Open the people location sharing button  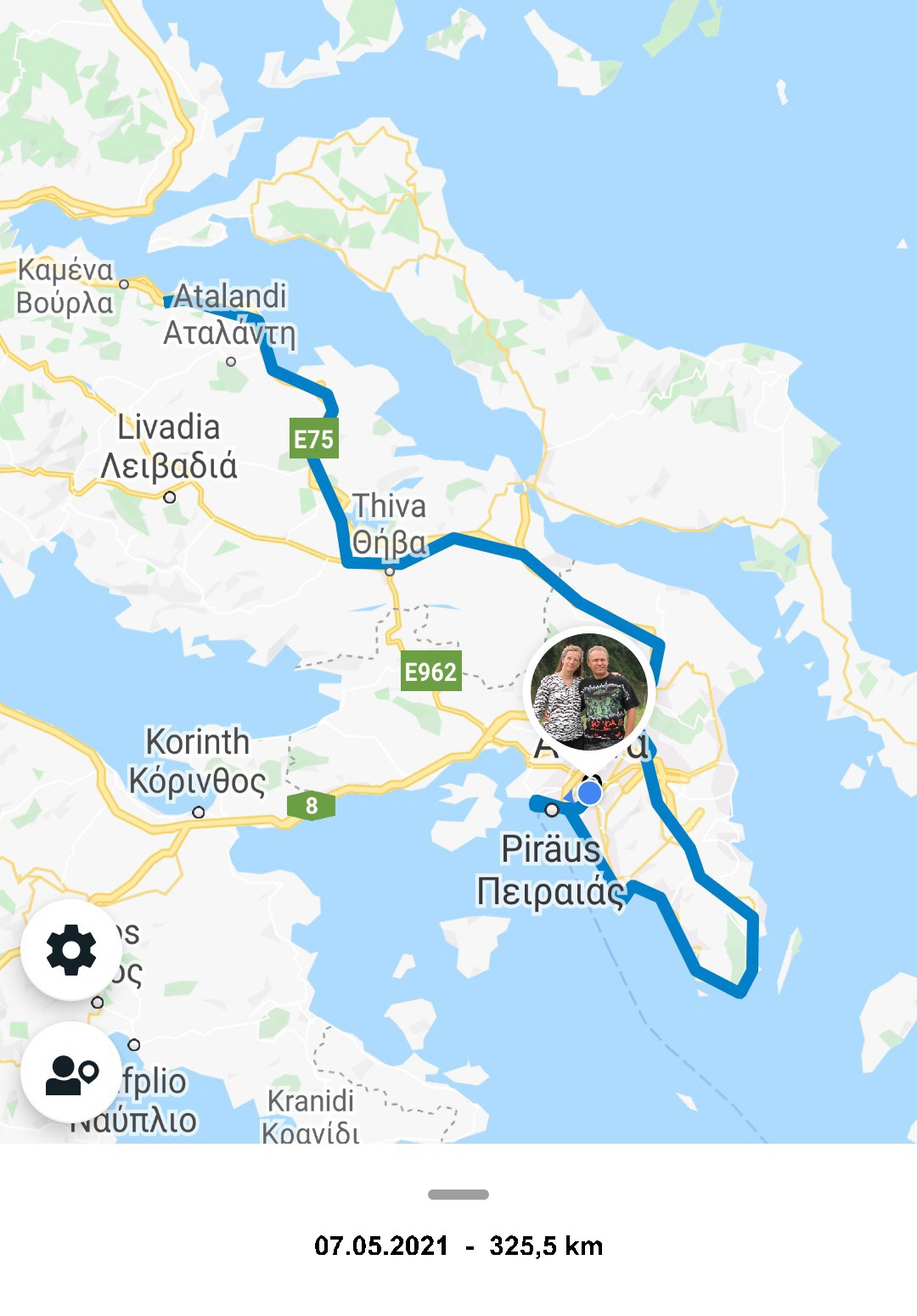click(x=71, y=1073)
